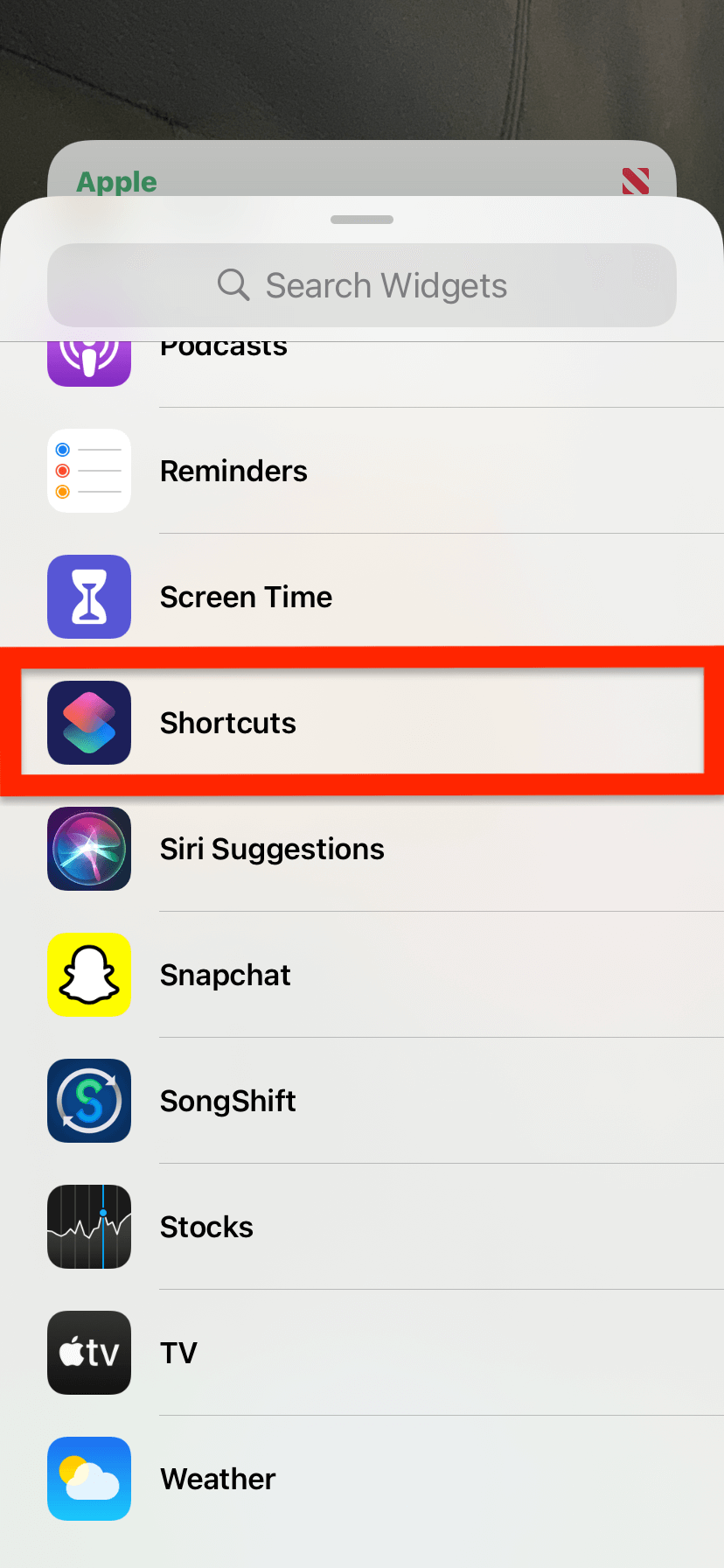Tap the Screen Time hourglass icon
The height and width of the screenshot is (1568, 724).
88,597
